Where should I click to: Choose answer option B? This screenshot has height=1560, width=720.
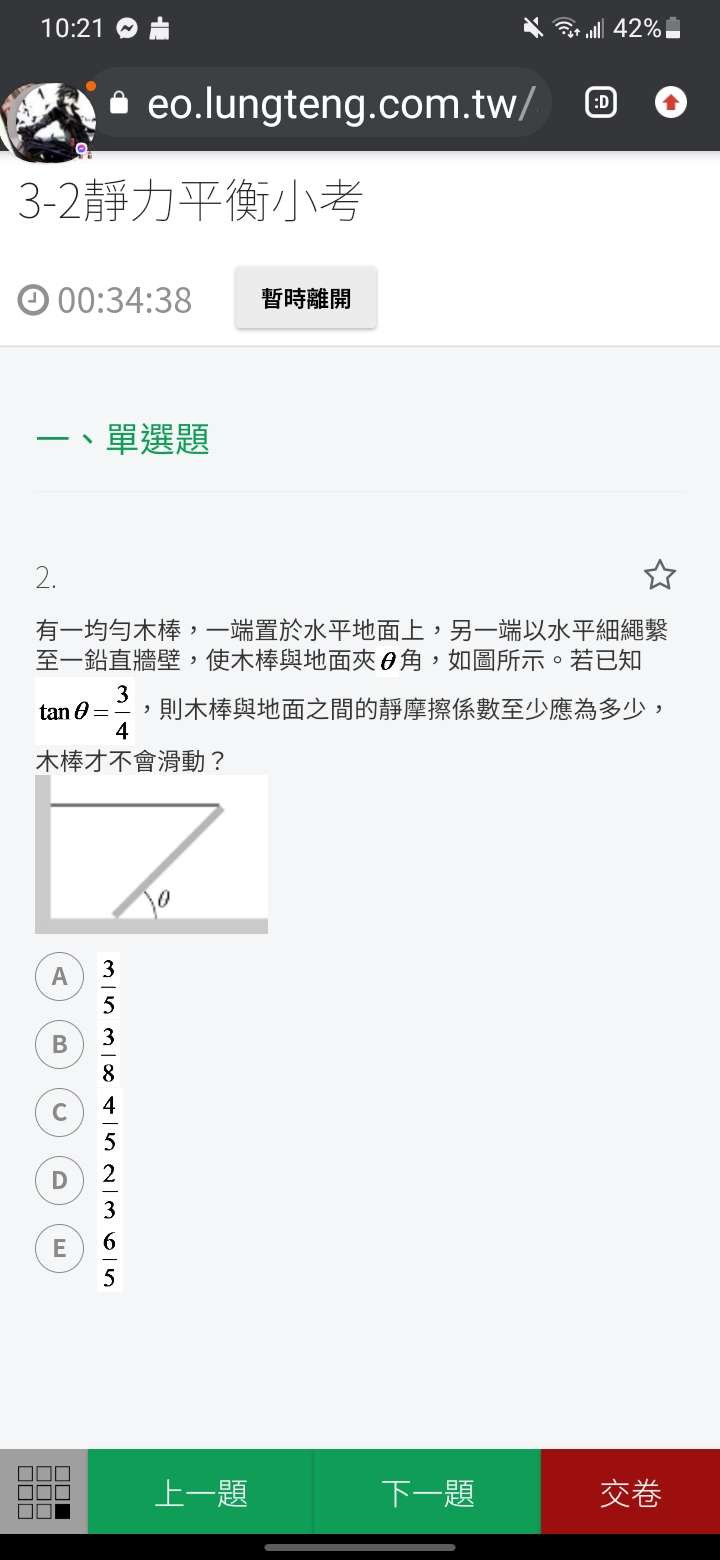60,1044
